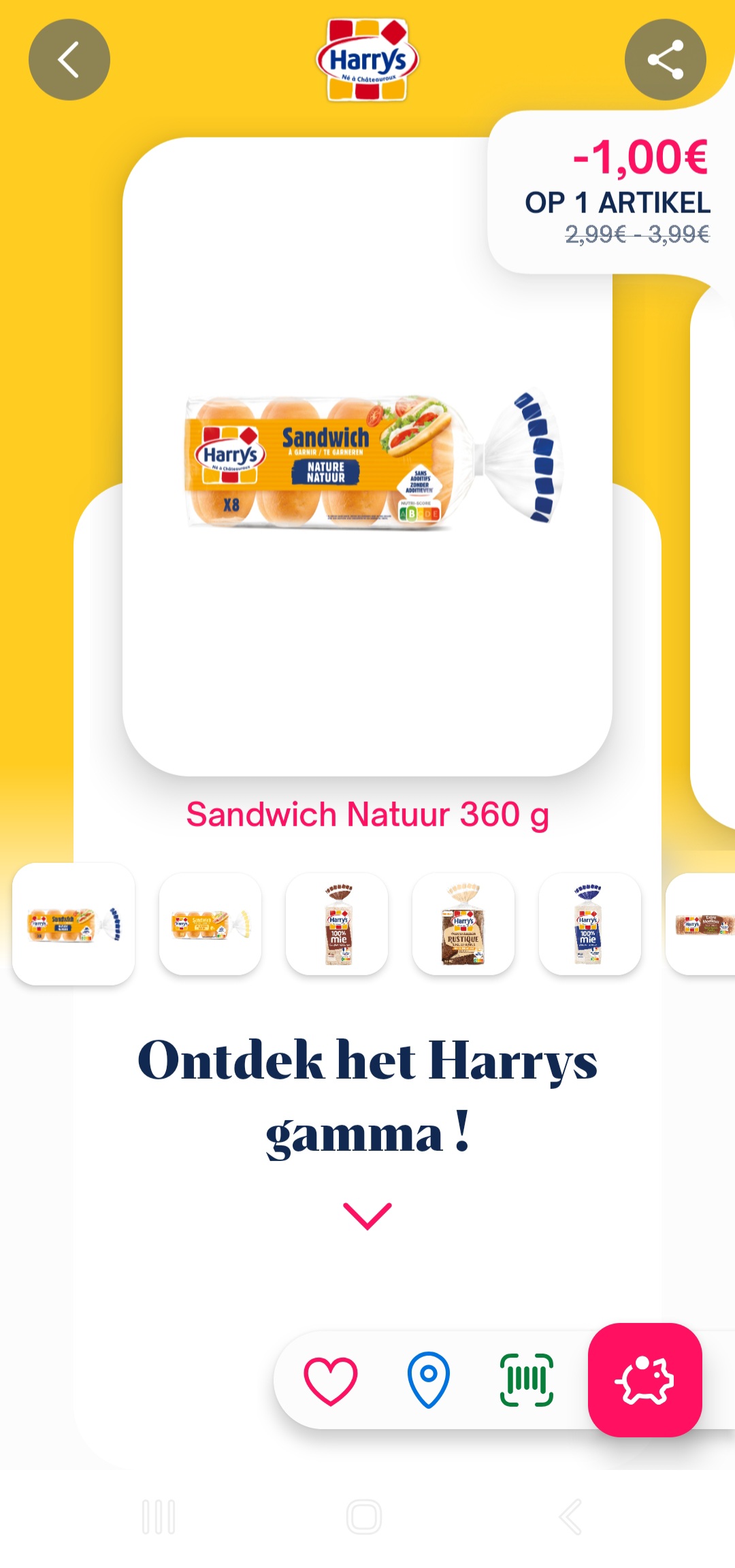Tap the strikethrough 2,99€ - 3,99€ price
The image size is (735, 1568).
click(x=636, y=234)
